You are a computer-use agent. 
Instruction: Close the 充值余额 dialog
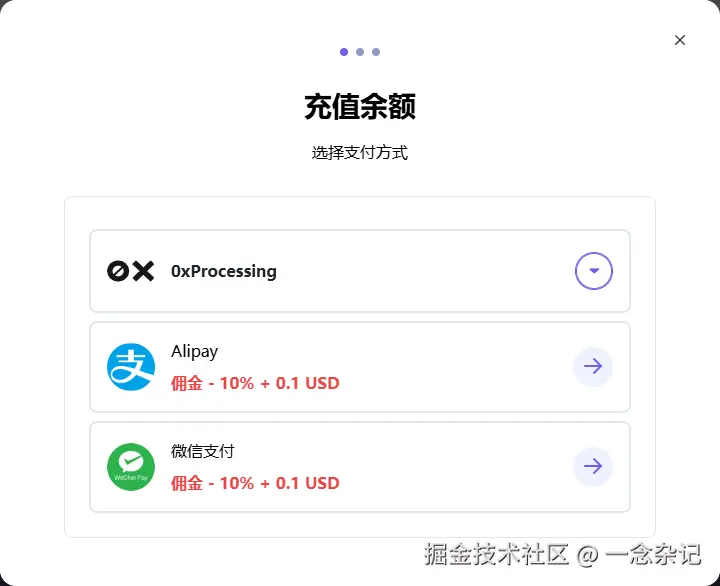click(680, 40)
